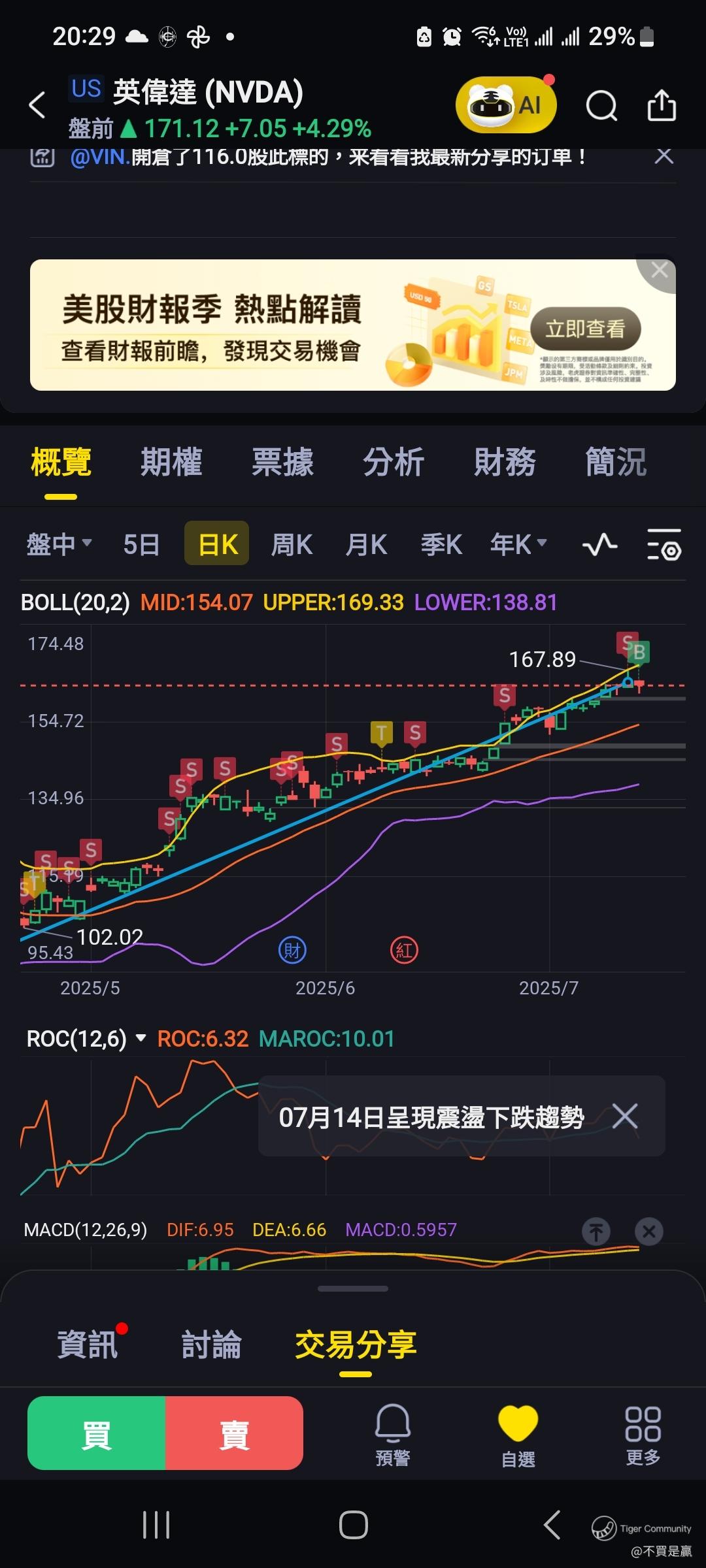706x1568 pixels.
Task: Open the AI assistant button
Action: 506,105
